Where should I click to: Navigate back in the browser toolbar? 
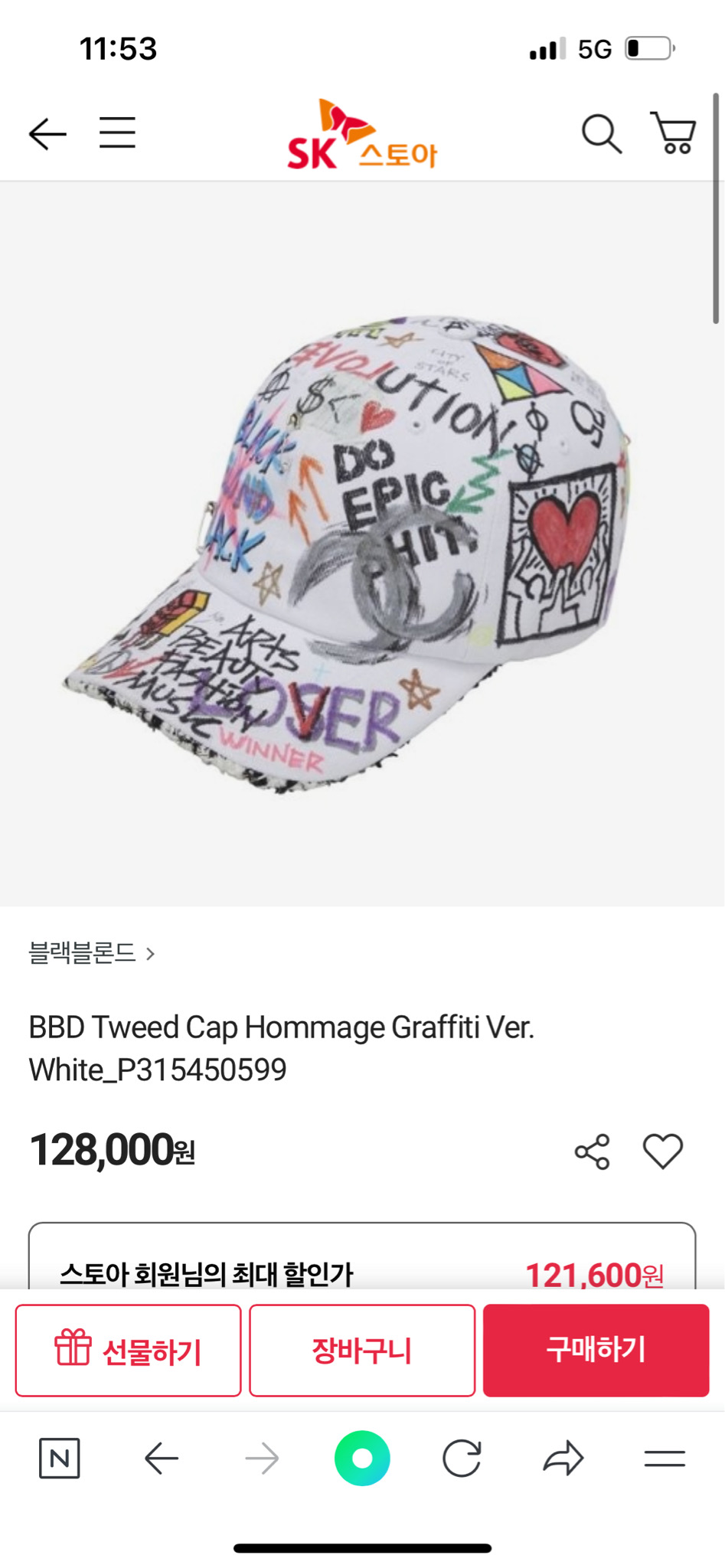[162, 1459]
